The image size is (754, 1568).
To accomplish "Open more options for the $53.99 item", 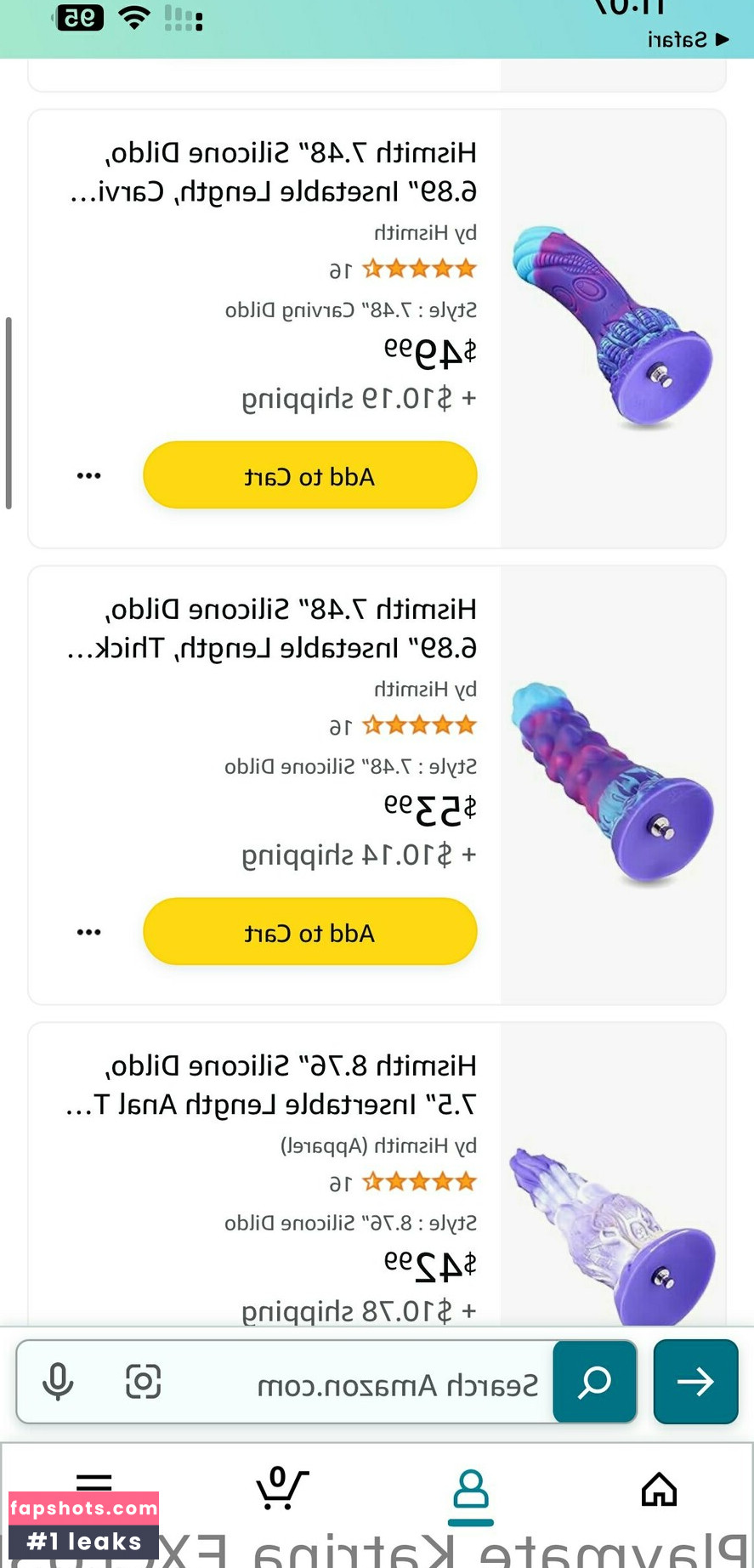I will [x=89, y=932].
